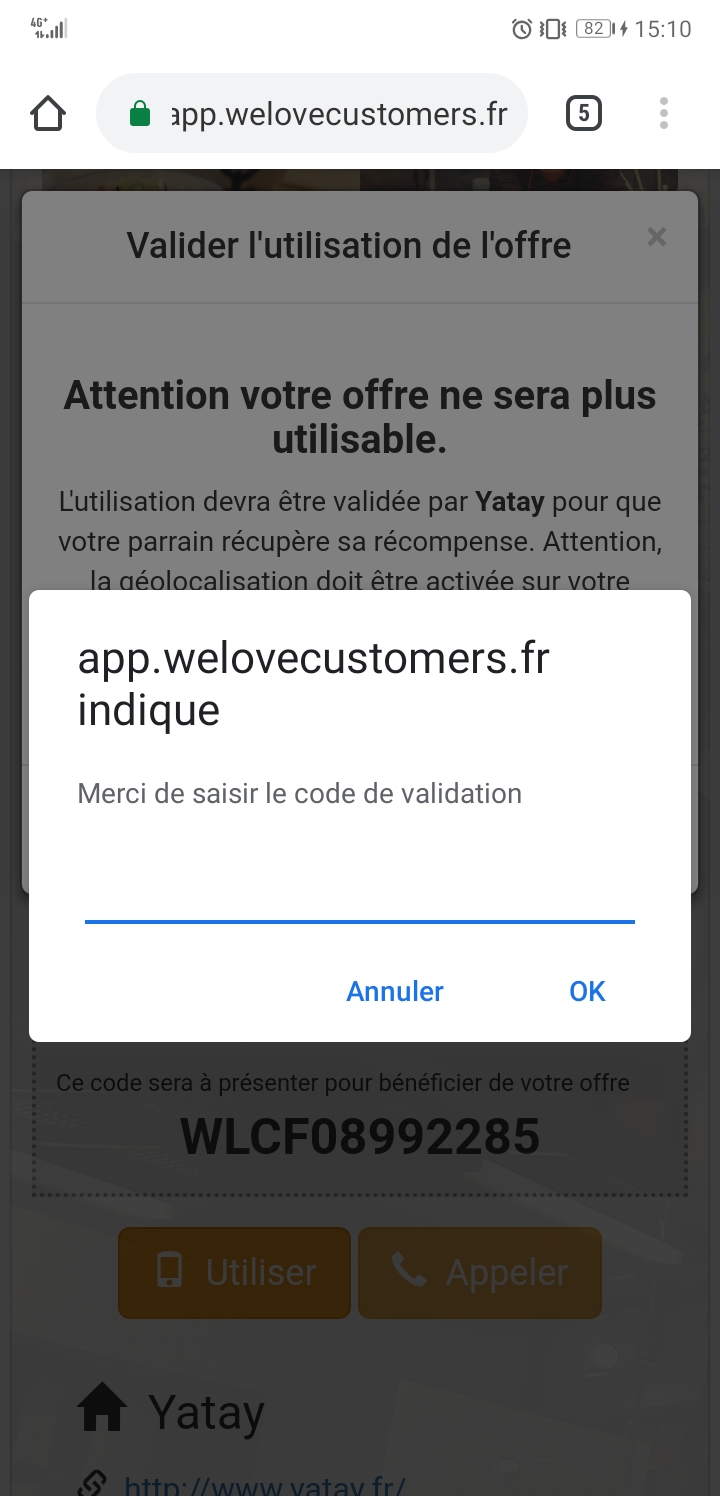This screenshot has width=720, height=1496.
Task: Confirm the dialog with OK
Action: point(587,991)
